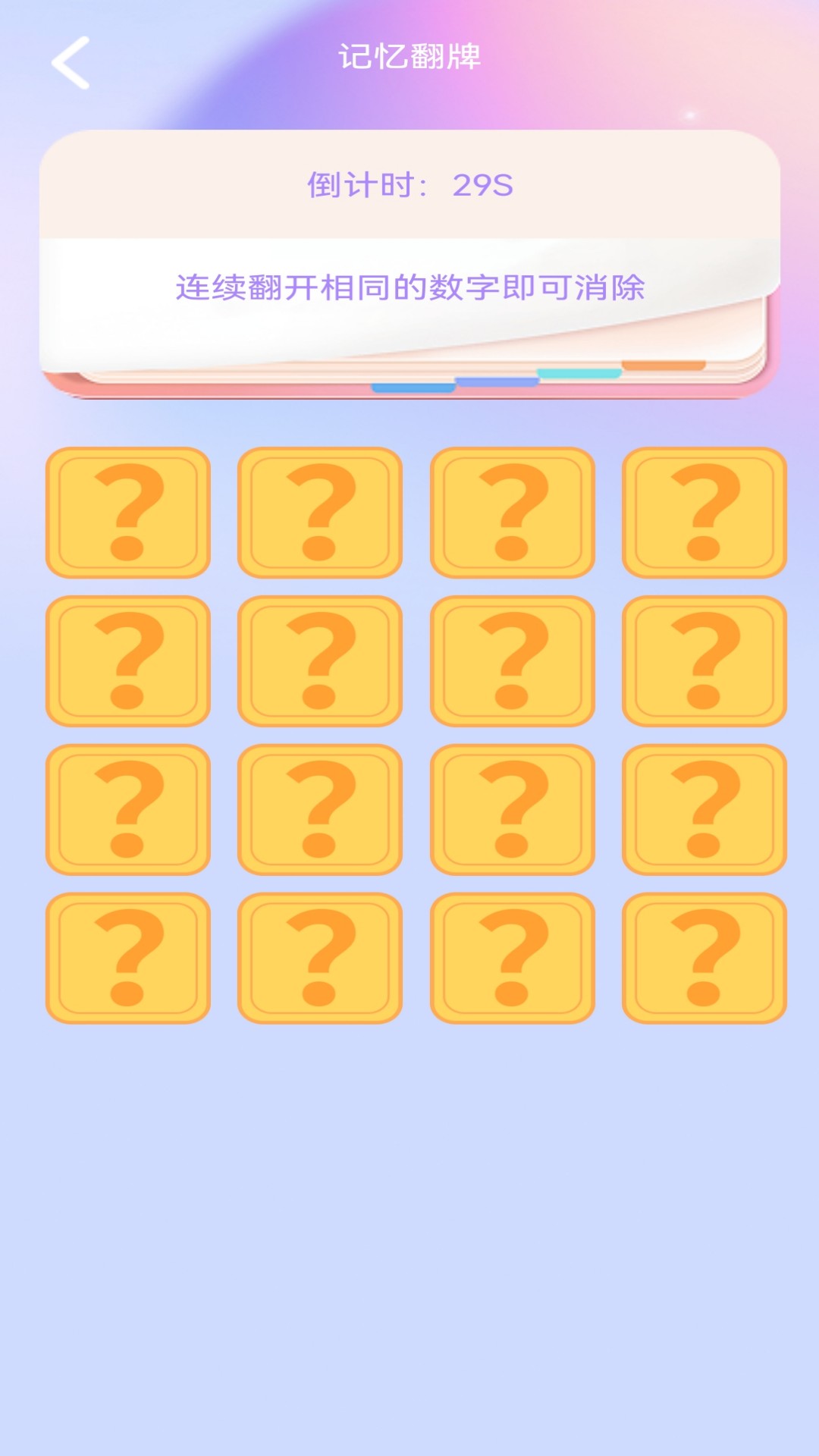Reveal the second card in the second row

pos(319,661)
